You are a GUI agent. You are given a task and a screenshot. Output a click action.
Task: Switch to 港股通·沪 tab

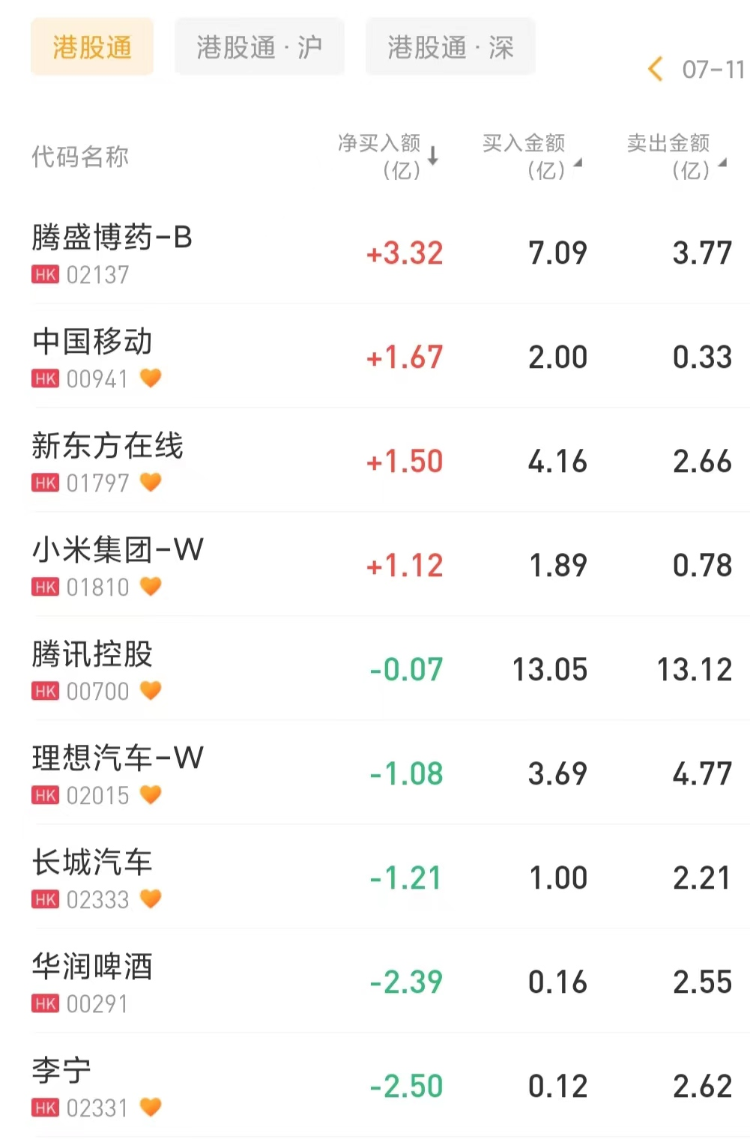(x=259, y=47)
